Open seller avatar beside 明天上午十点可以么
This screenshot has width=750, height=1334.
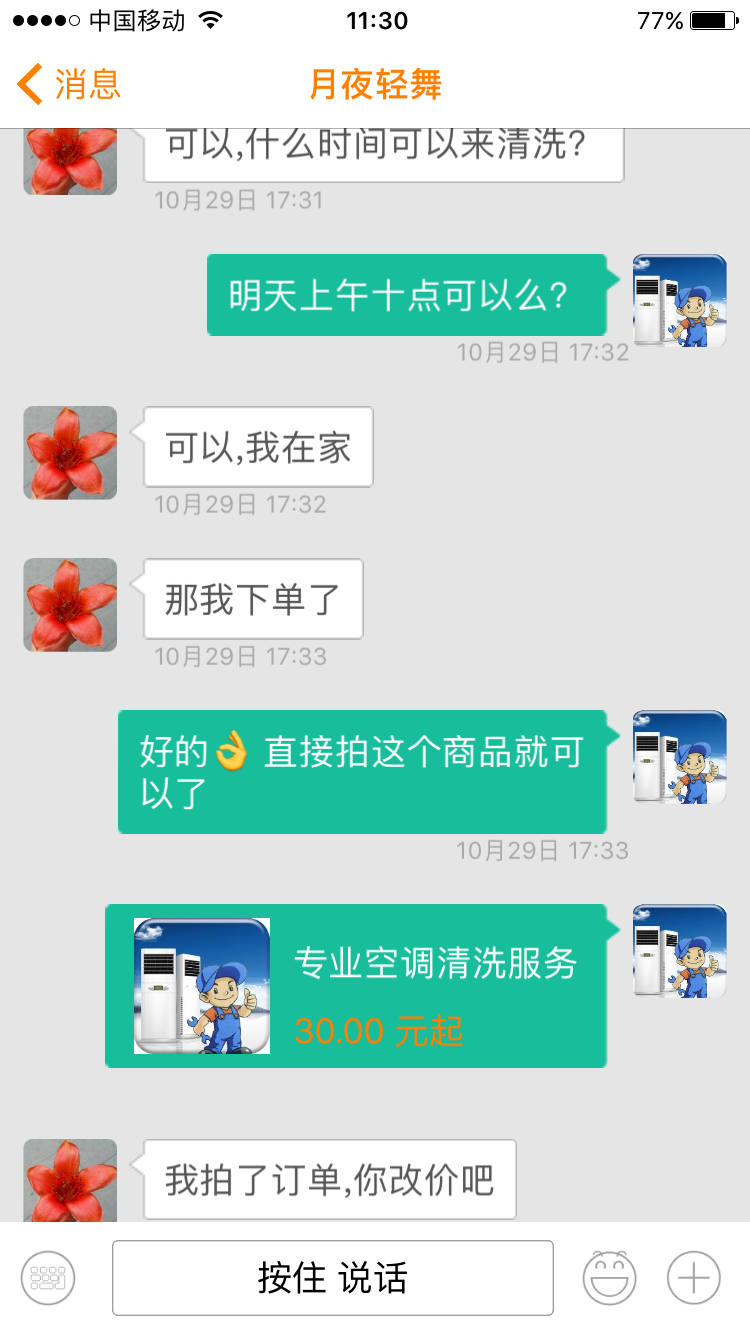coord(679,300)
